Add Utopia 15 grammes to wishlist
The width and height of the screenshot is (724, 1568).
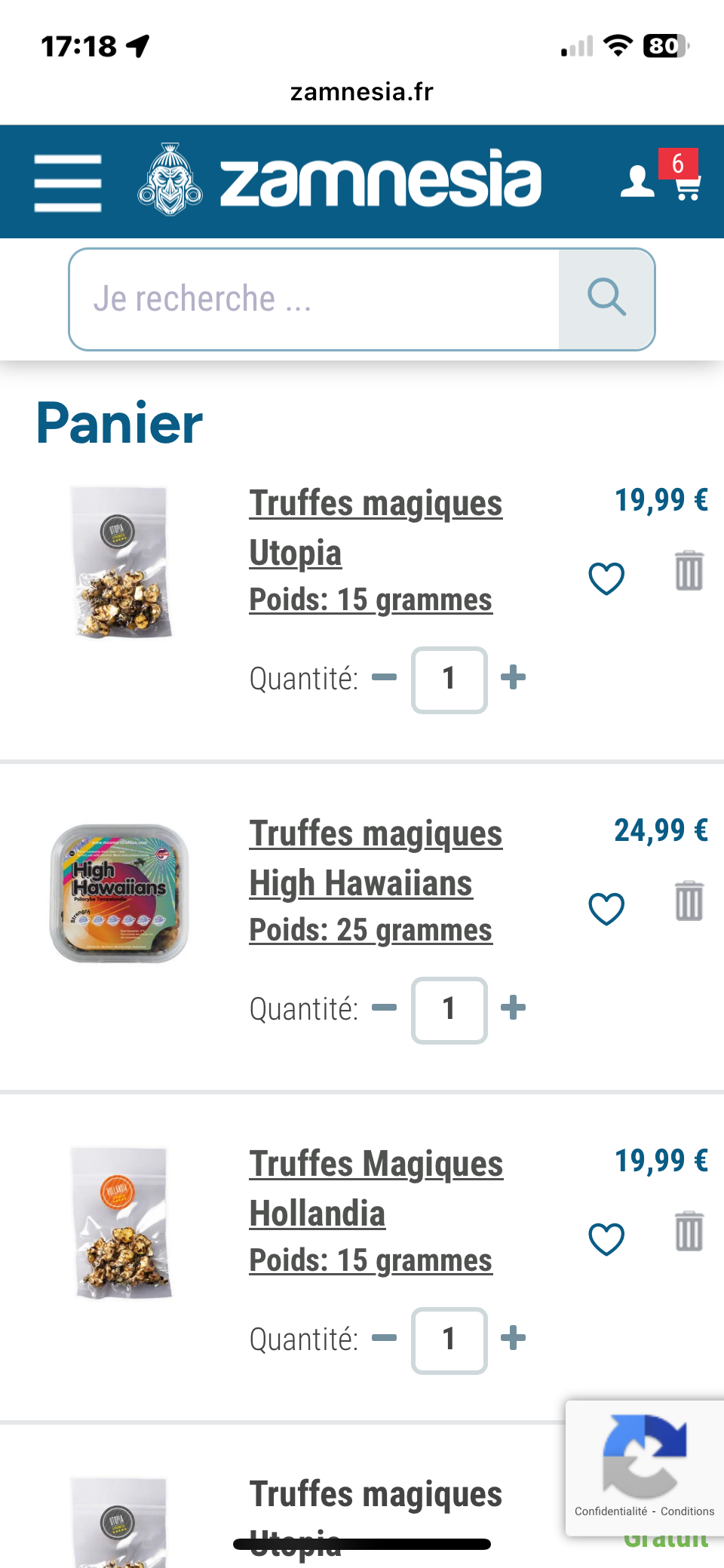pyautogui.click(x=606, y=578)
